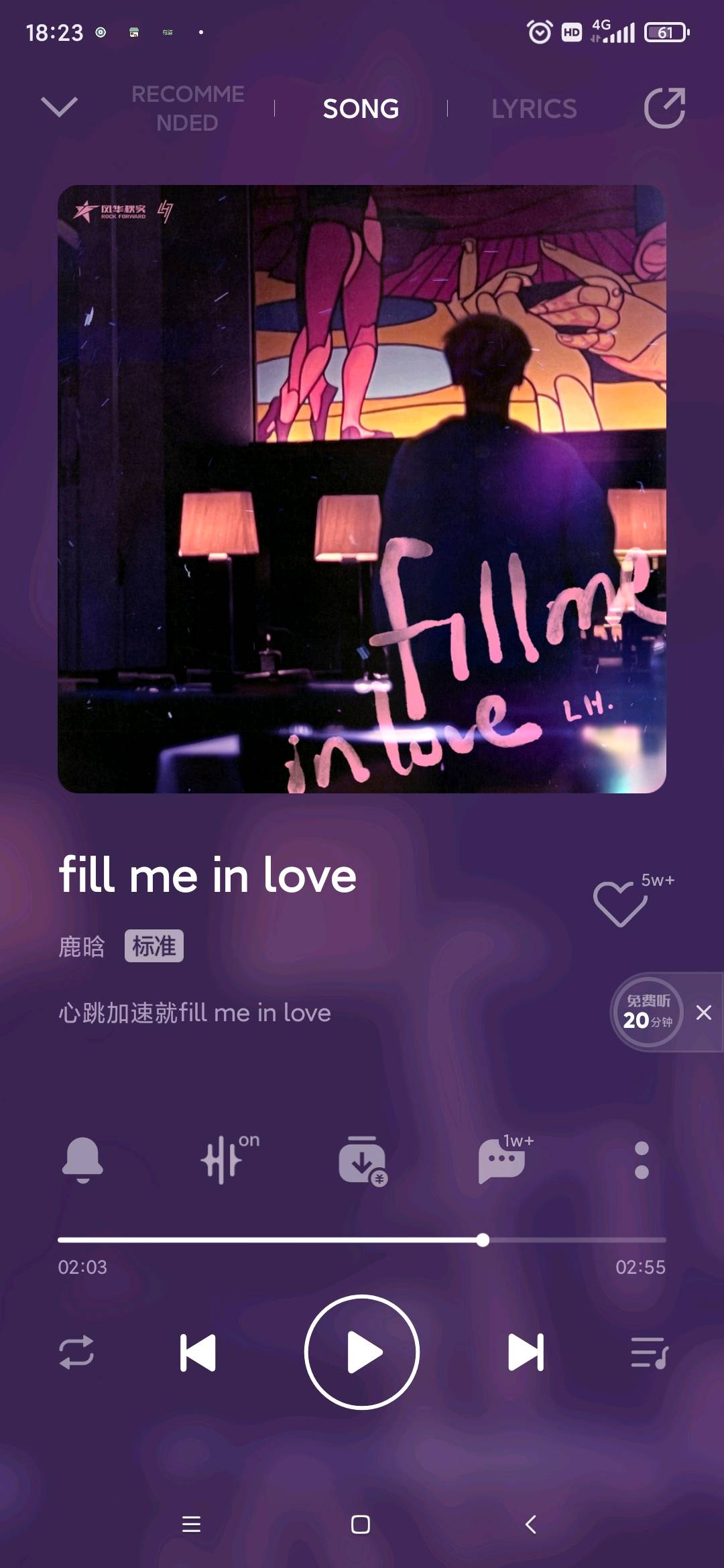Open sound effects equalizer
This screenshot has height=1568, width=724.
[223, 1159]
